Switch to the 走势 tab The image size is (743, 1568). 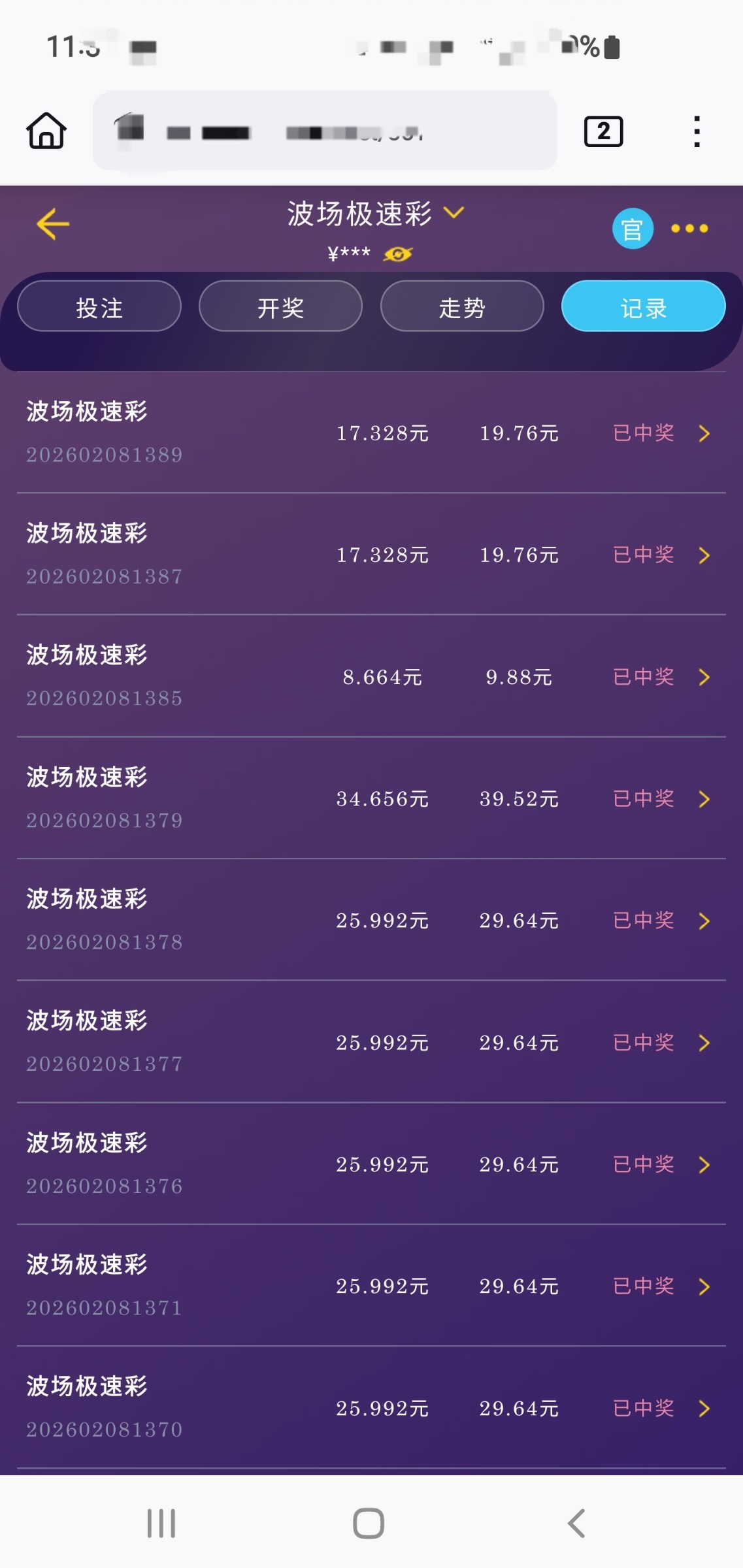click(461, 306)
